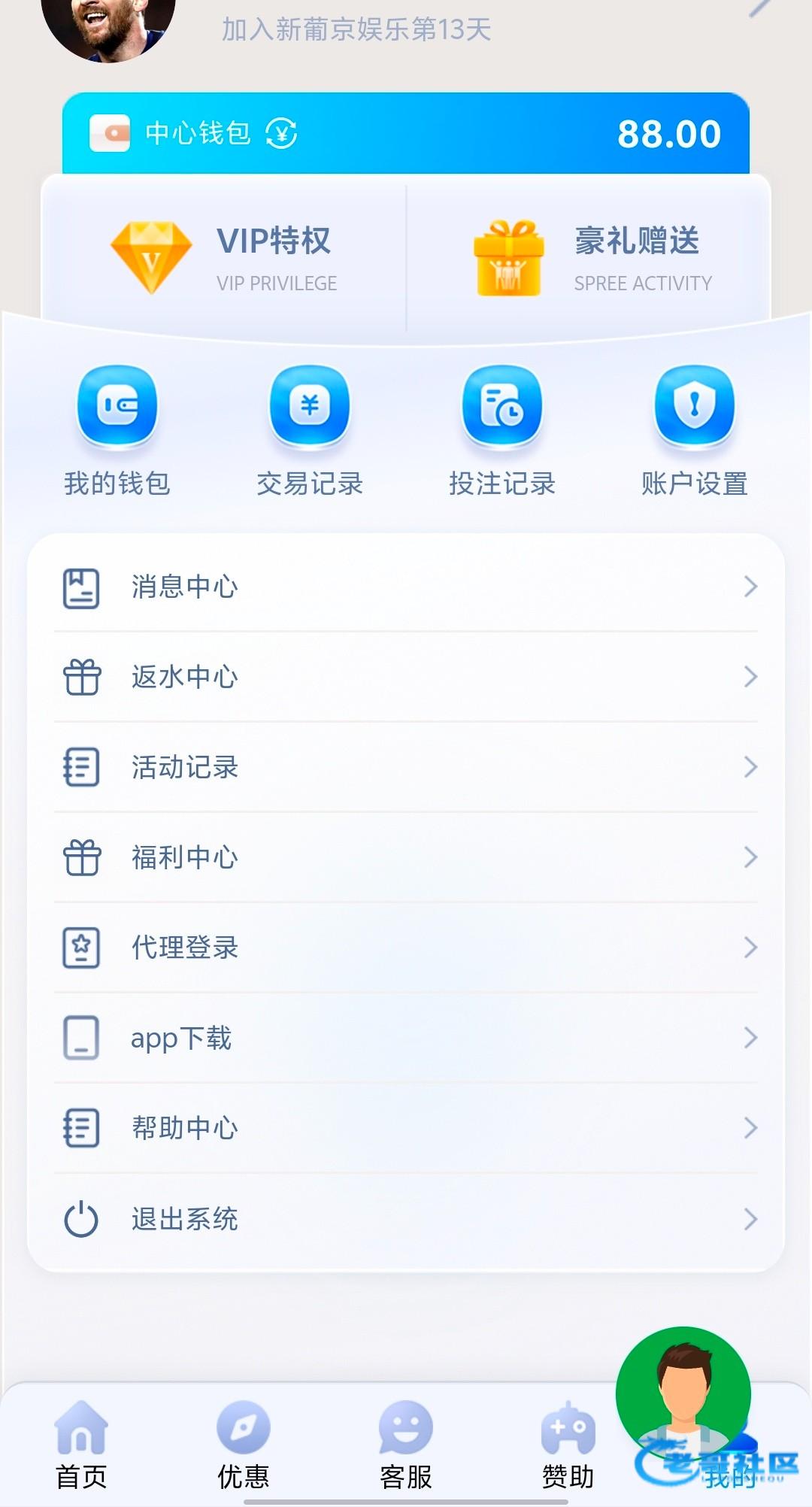Open 我的钱包
The height and width of the screenshot is (1507, 812).
pos(117,430)
